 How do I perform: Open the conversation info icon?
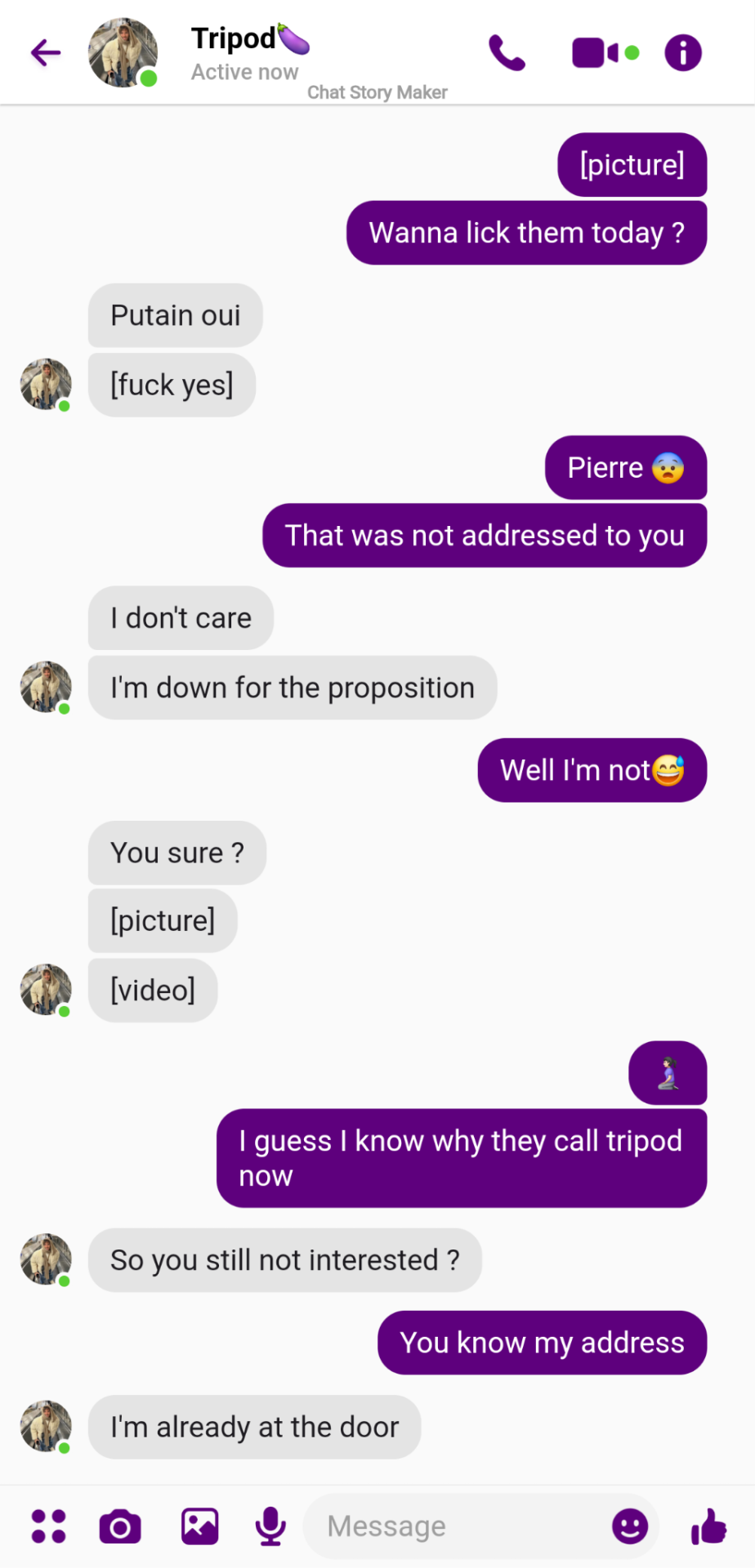683,53
